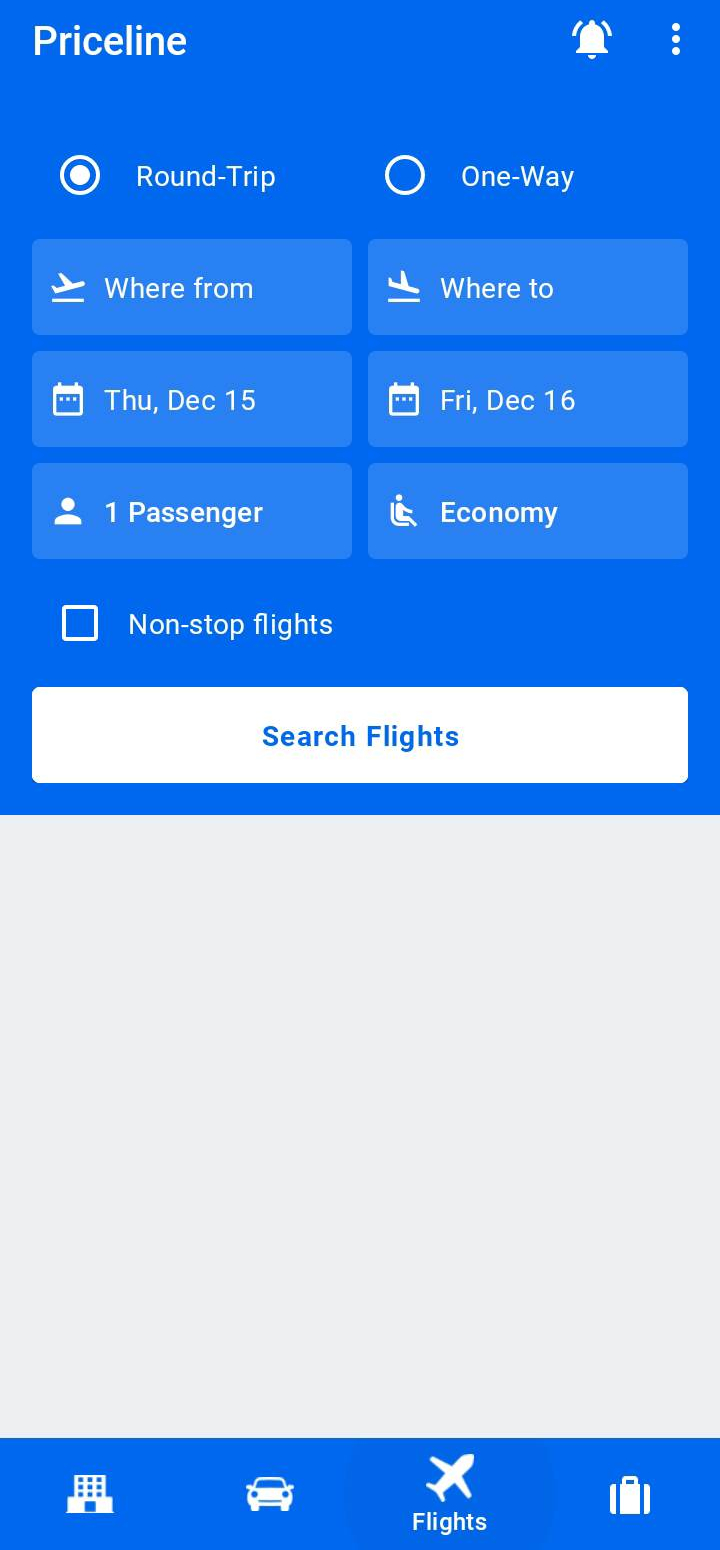The height and width of the screenshot is (1550, 720).
Task: Edit the 1 Passenger count
Action: click(x=192, y=511)
